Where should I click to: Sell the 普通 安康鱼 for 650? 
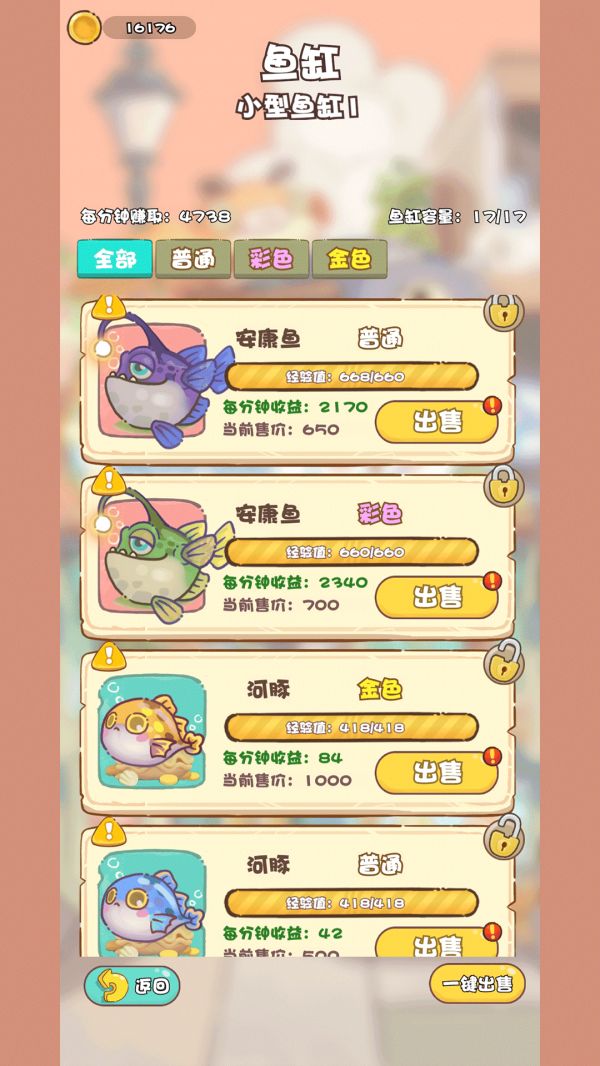click(x=436, y=422)
